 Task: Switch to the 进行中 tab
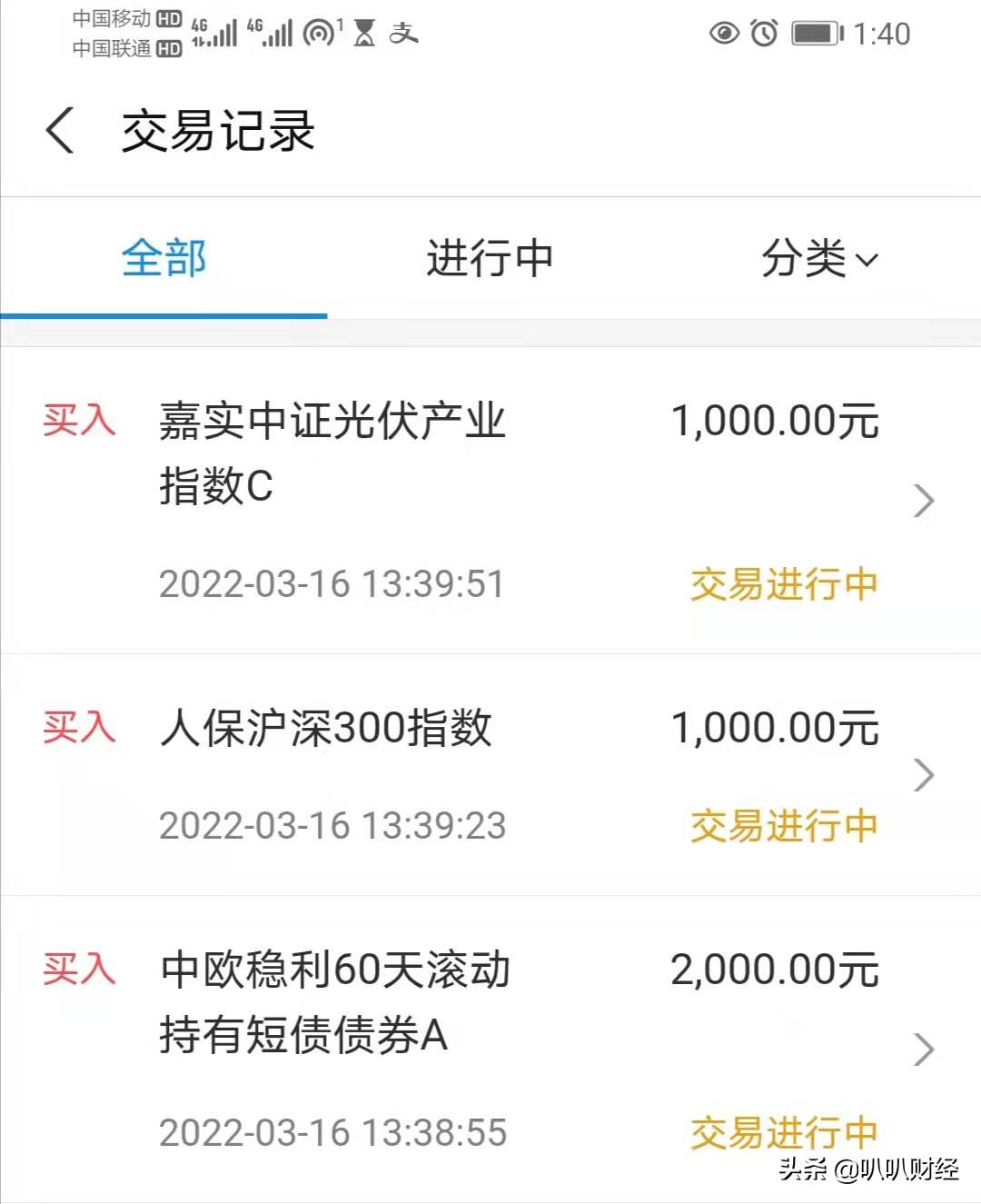pos(490,259)
